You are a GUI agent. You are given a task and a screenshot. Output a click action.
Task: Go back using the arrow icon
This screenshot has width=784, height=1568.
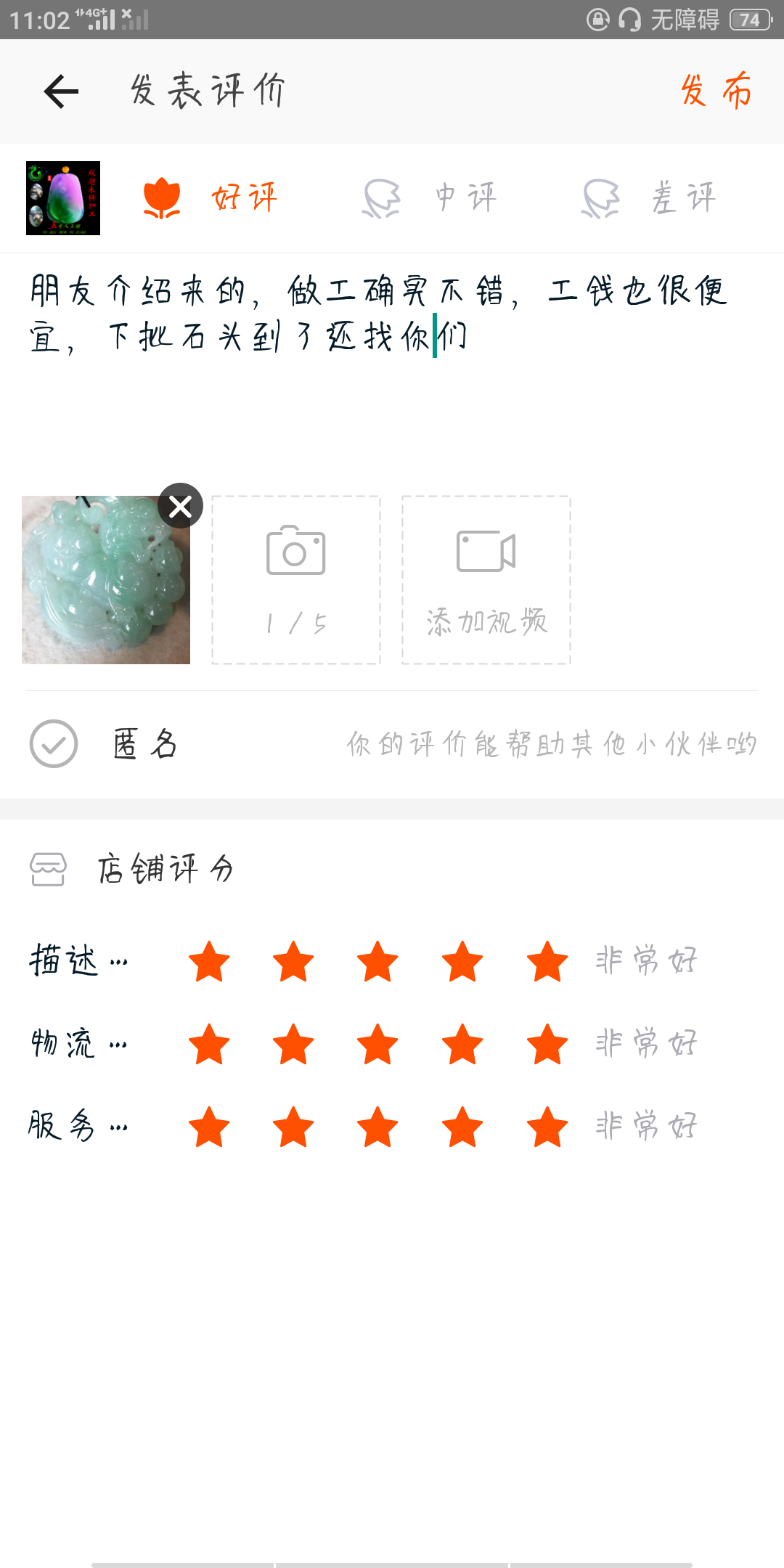[x=61, y=91]
